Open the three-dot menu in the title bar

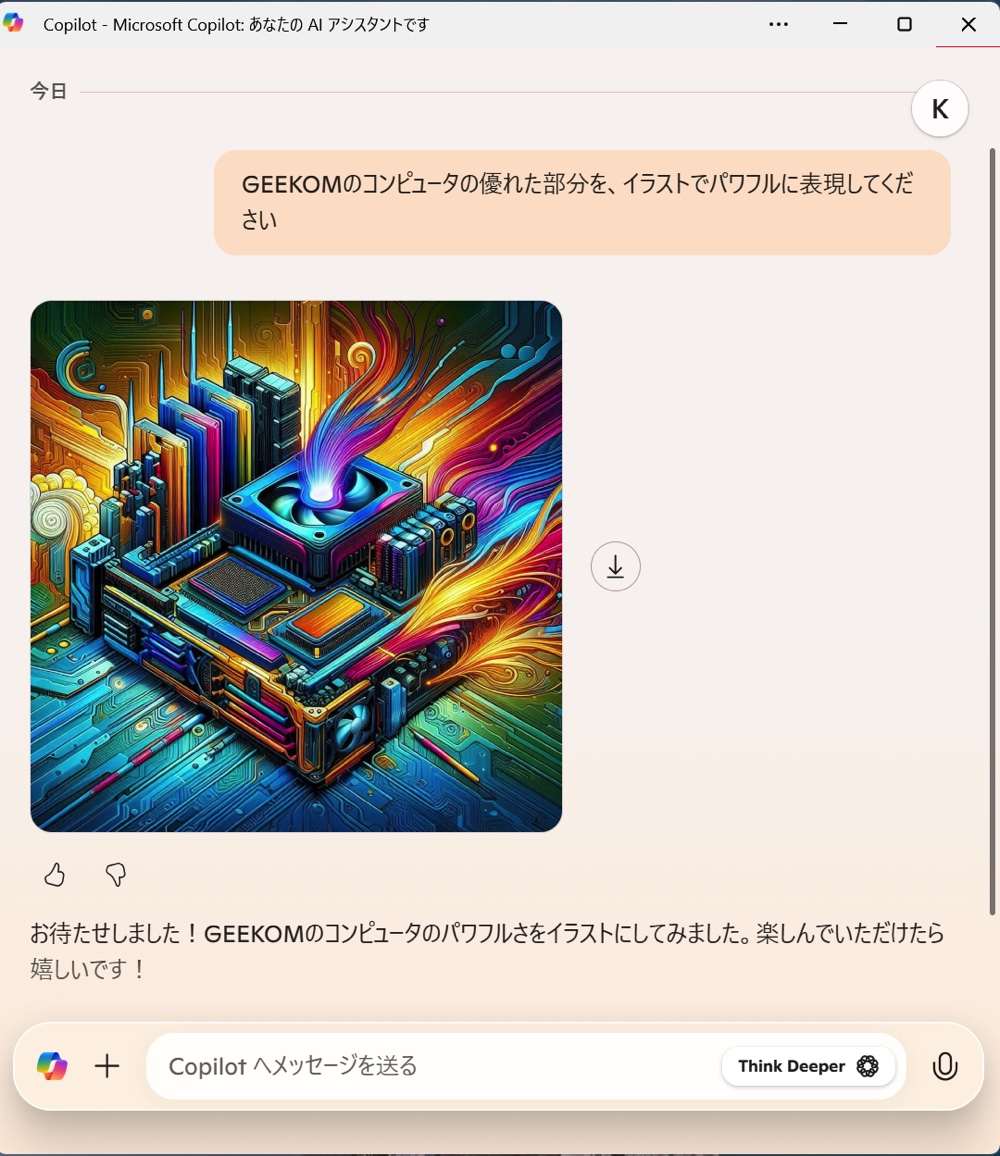point(779,24)
